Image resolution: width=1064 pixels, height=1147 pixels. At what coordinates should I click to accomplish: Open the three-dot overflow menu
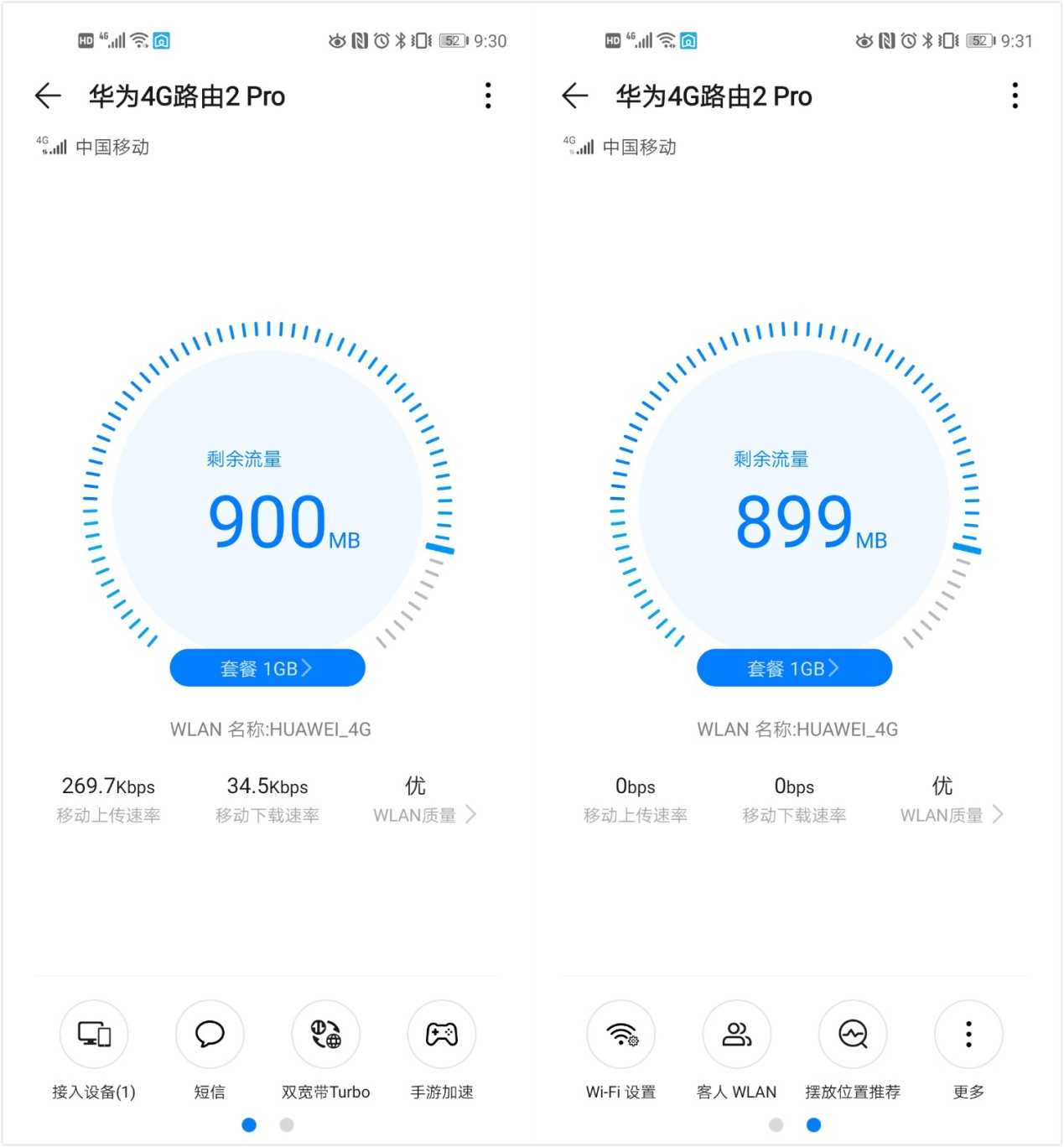[488, 96]
